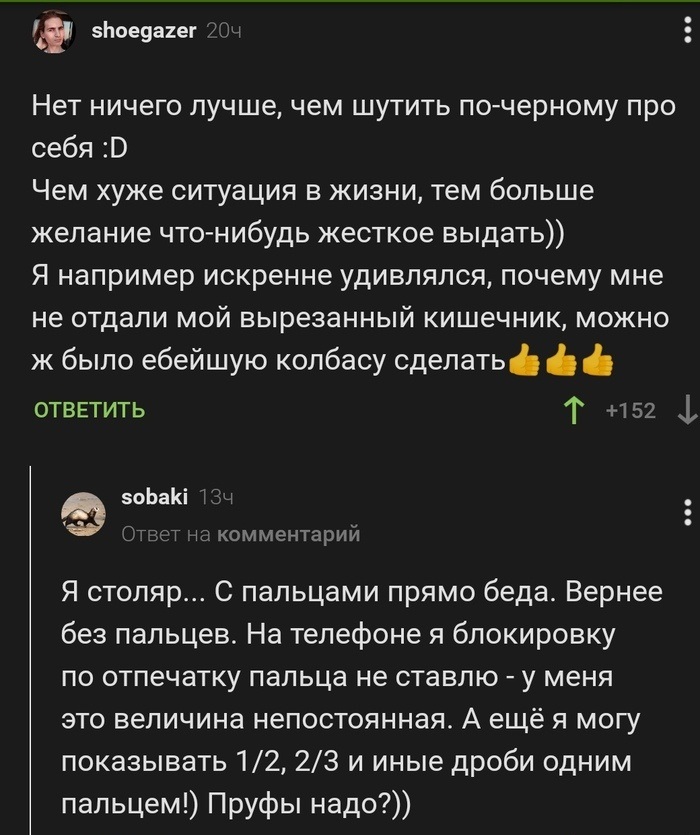This screenshot has height=835, width=700.
Task: Open shoegazer's profile avatar
Action: [x=54, y=33]
